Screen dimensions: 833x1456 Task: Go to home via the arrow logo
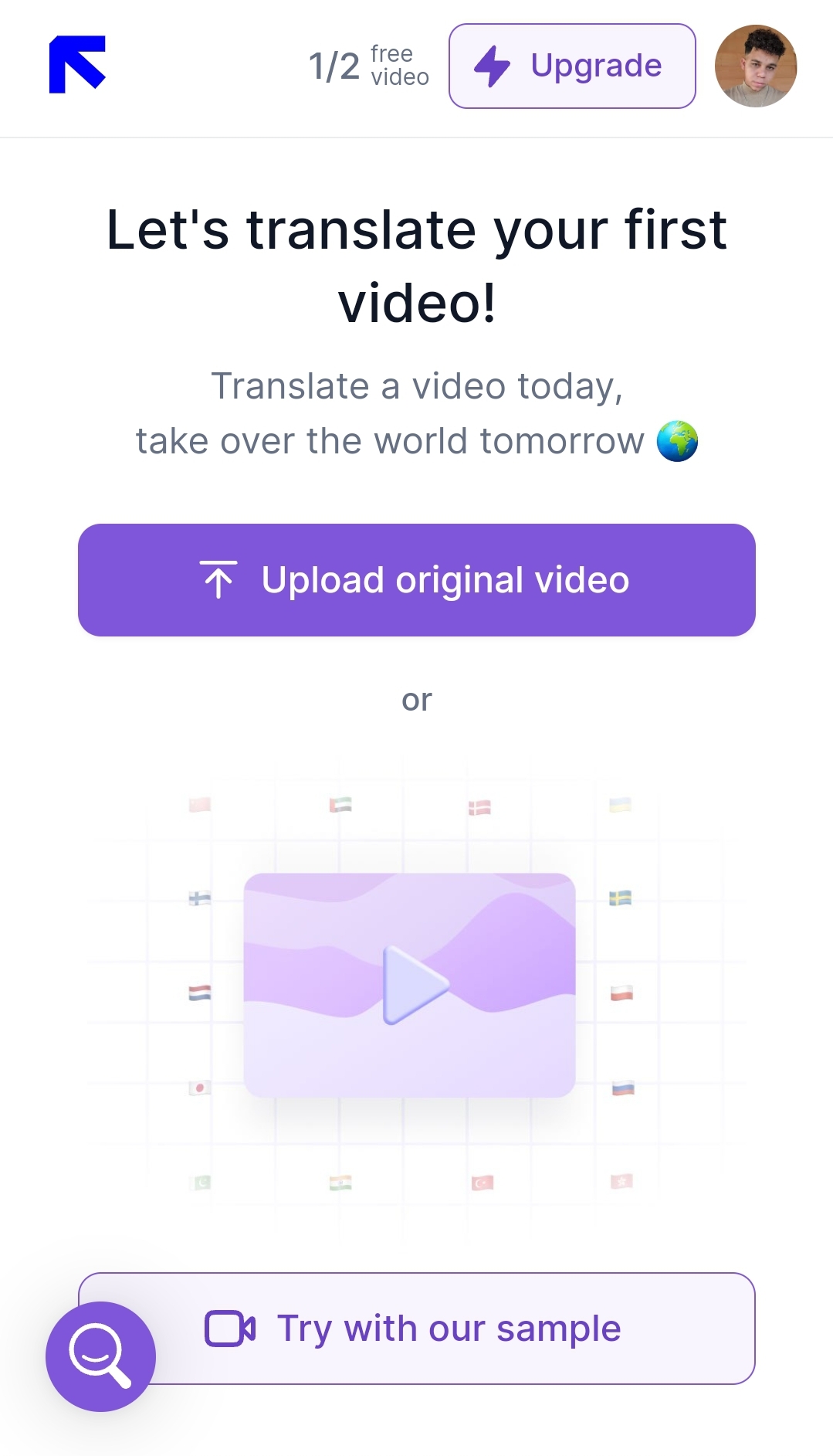[77, 65]
